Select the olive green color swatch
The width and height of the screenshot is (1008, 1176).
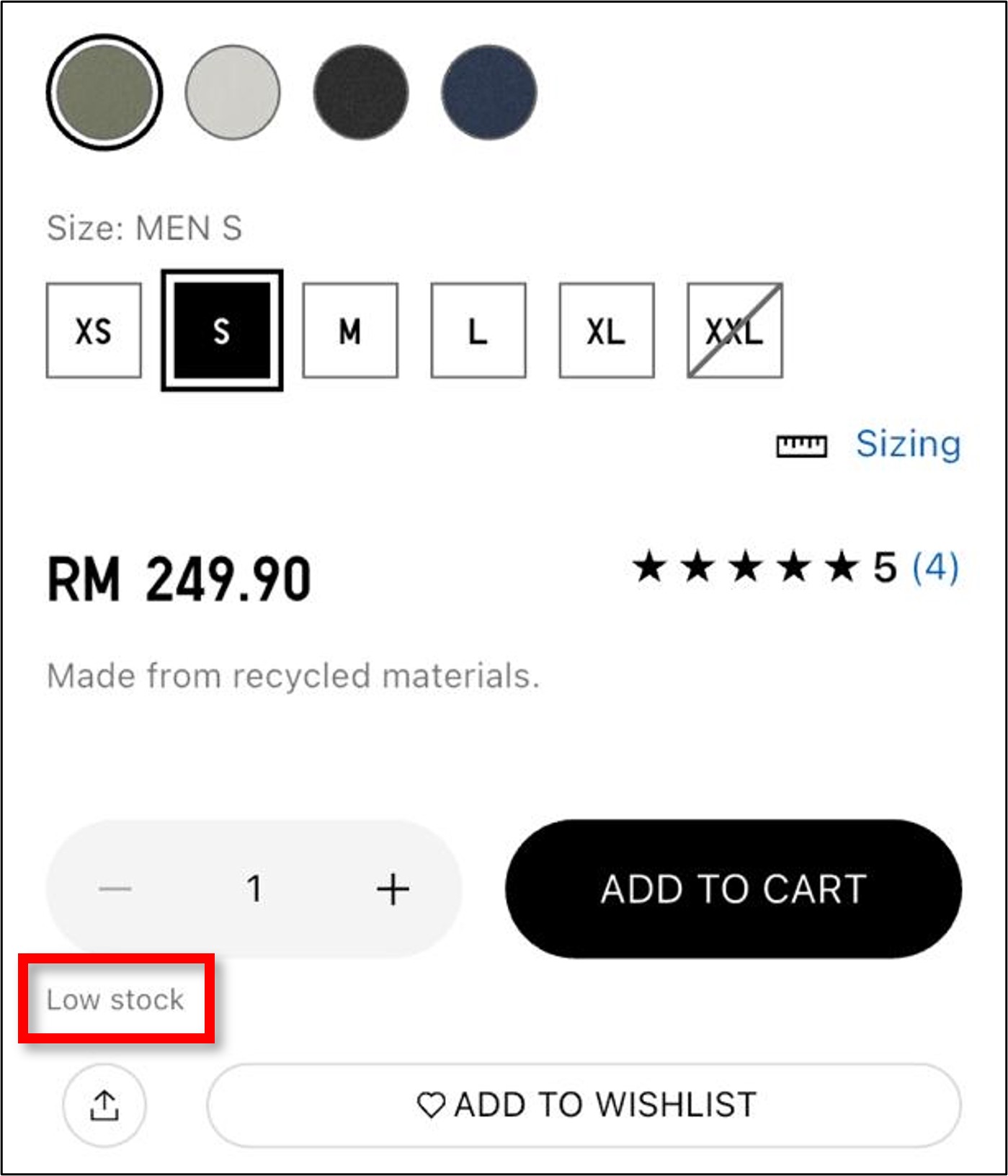[104, 92]
